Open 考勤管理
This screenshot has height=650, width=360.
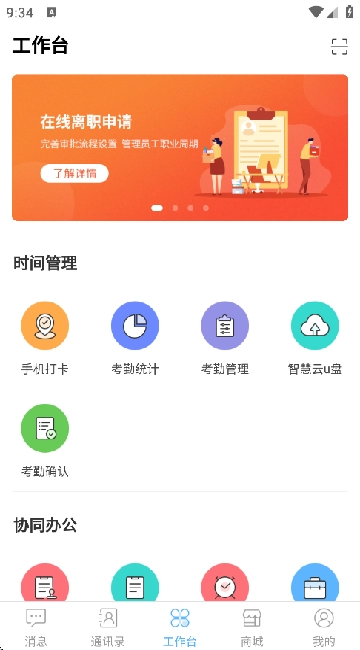225,338
